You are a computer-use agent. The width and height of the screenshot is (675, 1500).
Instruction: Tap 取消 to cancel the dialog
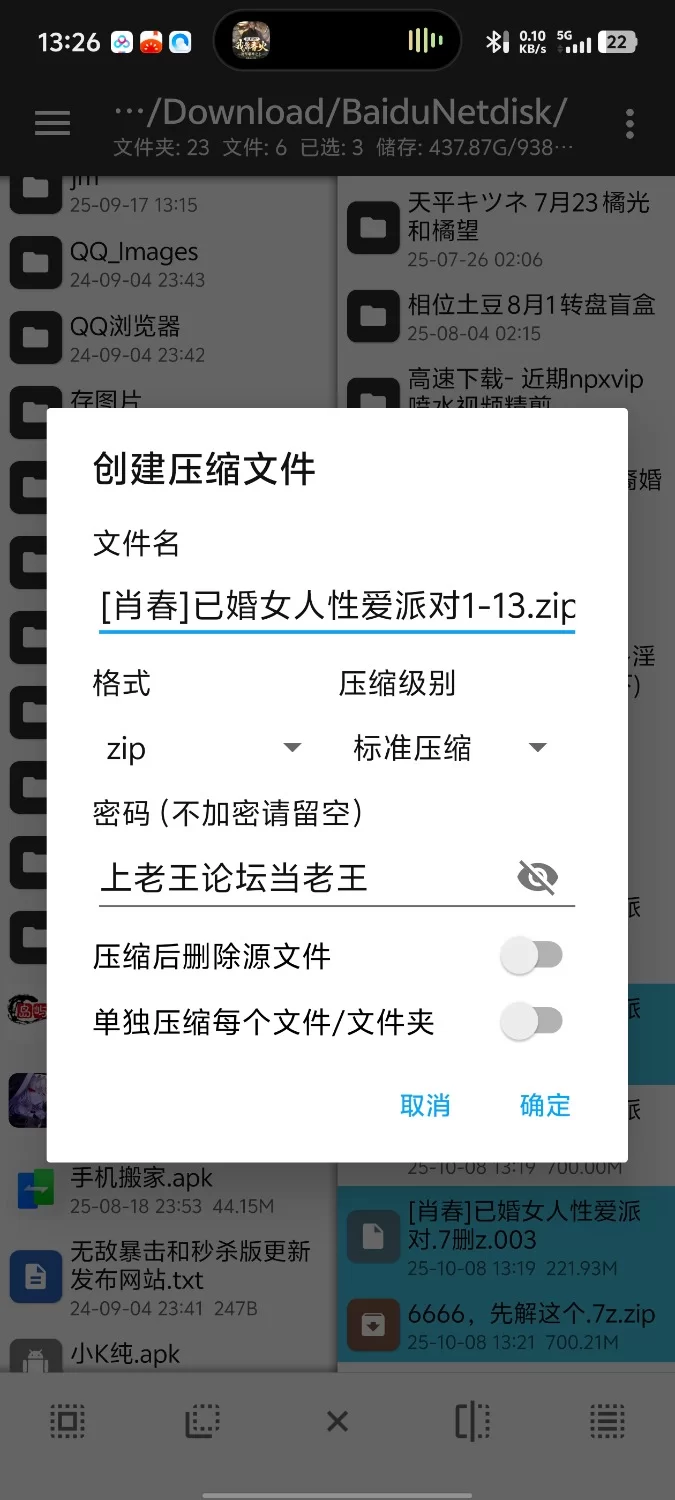tap(425, 1105)
